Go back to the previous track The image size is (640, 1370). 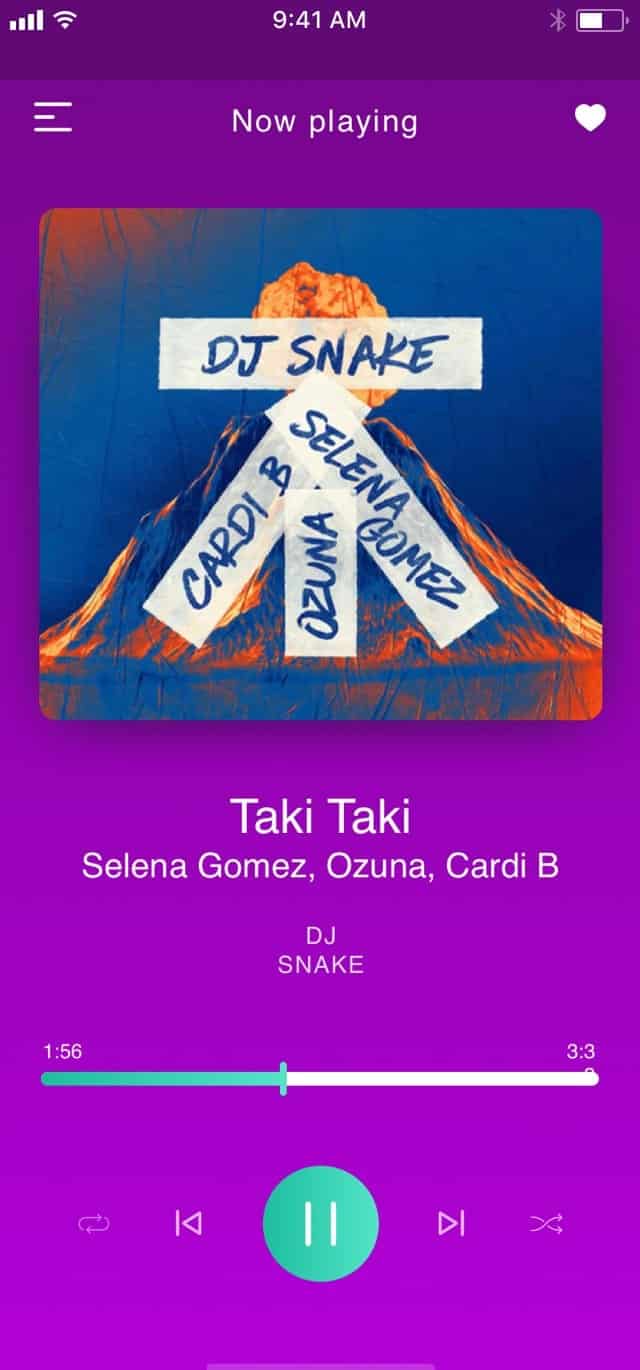(188, 1223)
